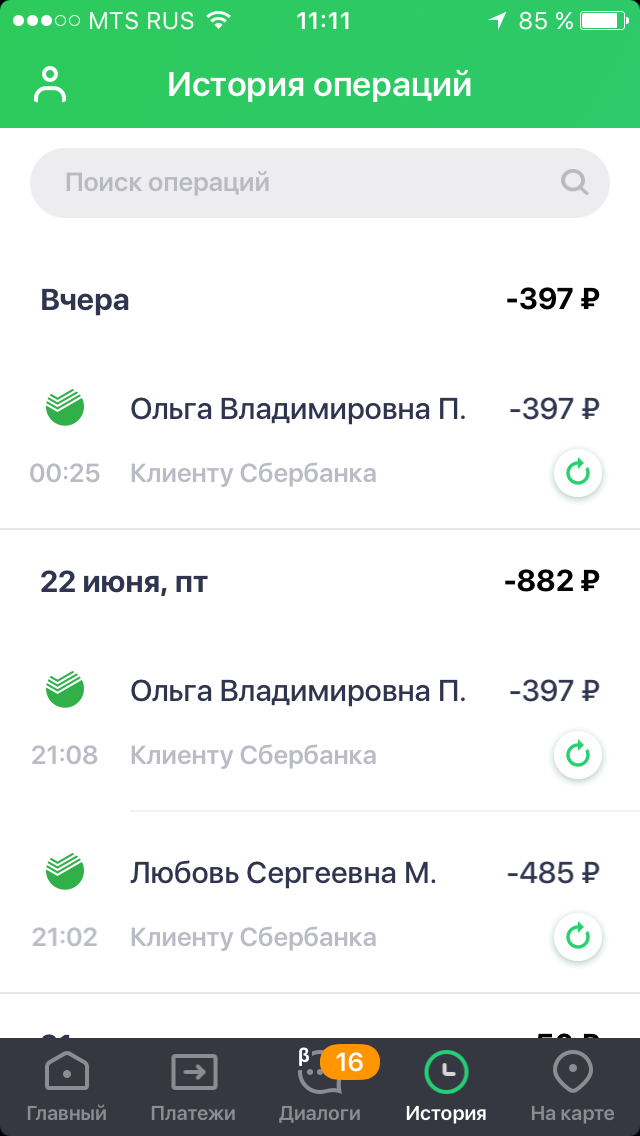
Task: Open yesterday's operation to Ольга Владимировна П.
Action: tap(298, 410)
